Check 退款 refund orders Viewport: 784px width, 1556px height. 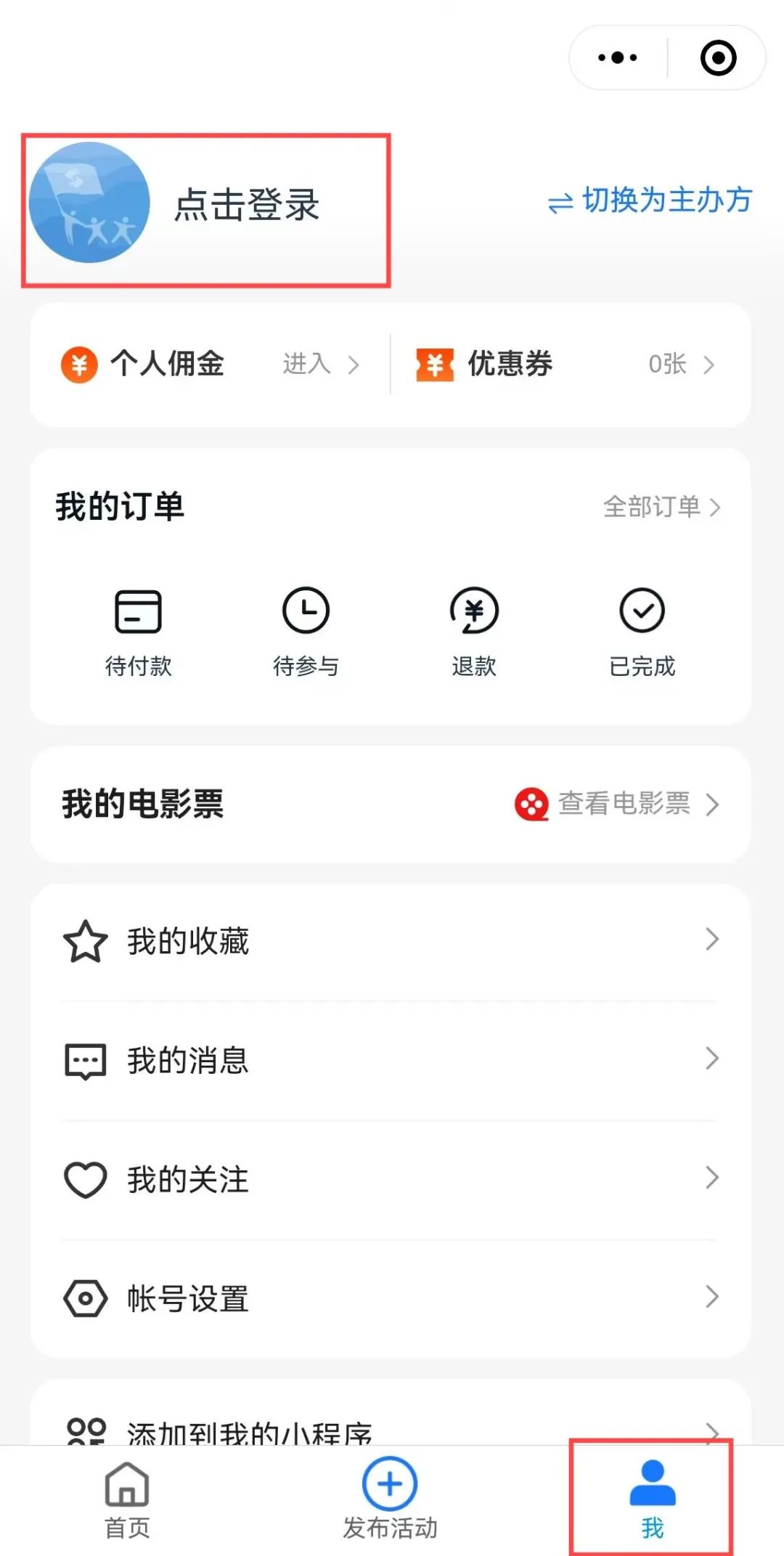[x=474, y=630]
